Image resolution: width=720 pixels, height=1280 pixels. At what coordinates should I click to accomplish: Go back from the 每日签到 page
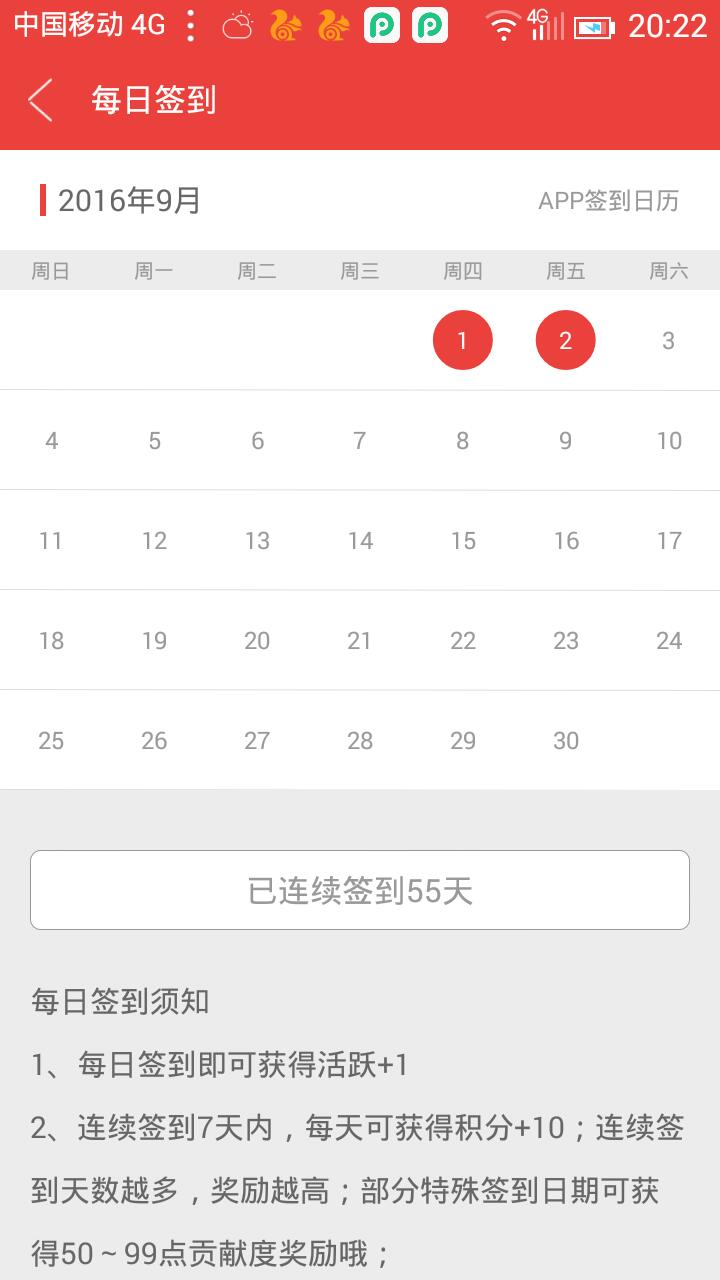(40, 100)
